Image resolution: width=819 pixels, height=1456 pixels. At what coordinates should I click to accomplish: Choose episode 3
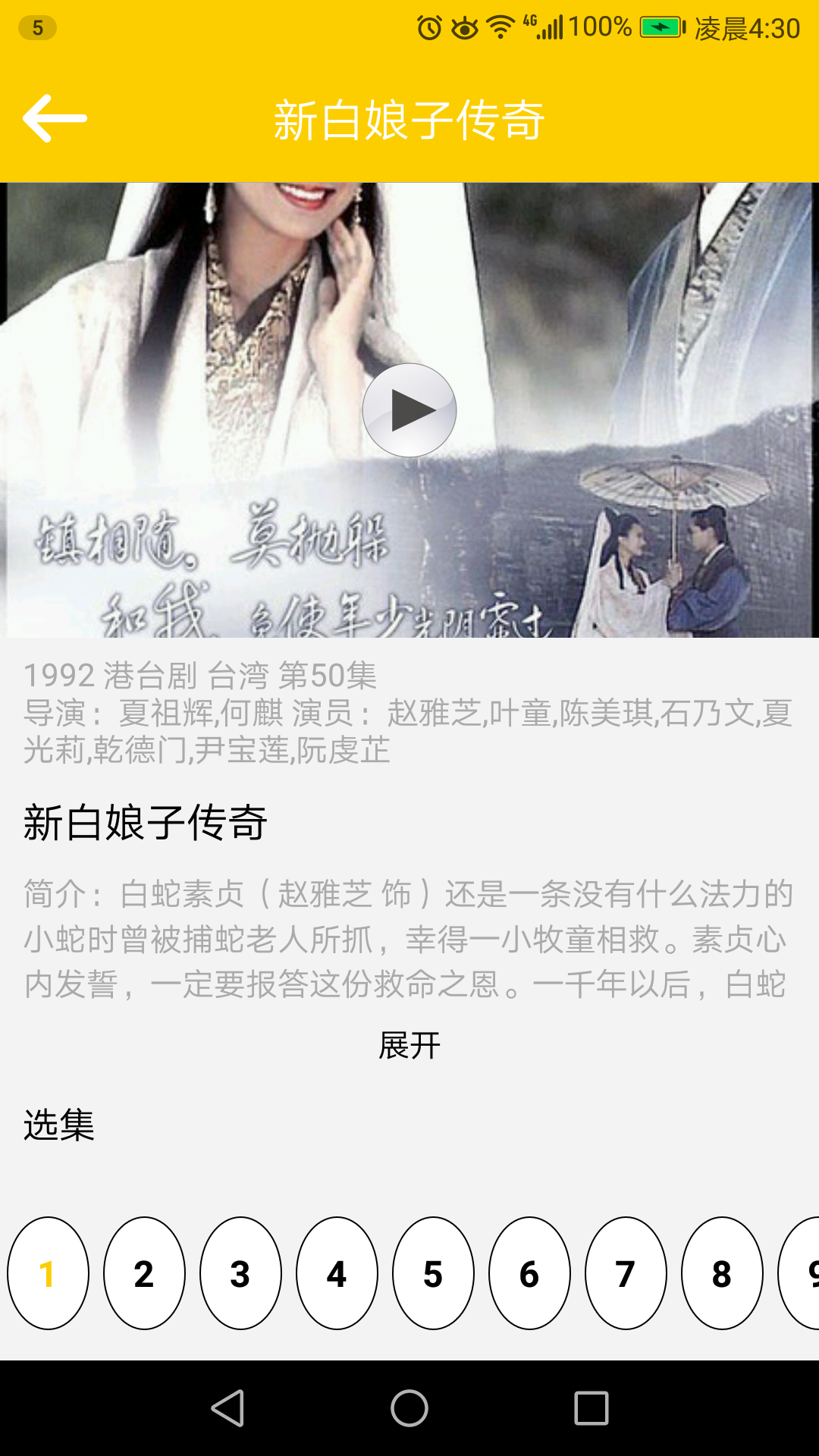coord(240,1273)
